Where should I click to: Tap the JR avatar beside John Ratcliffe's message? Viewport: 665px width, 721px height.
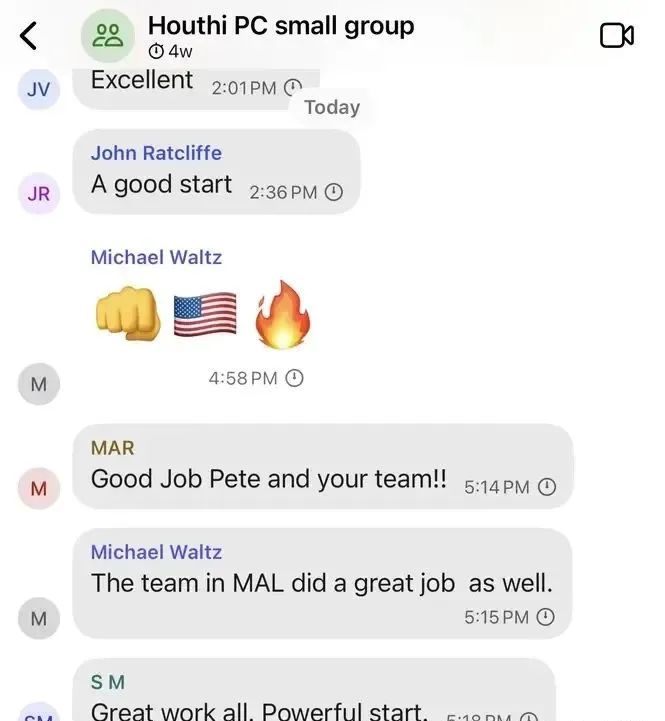pos(38,194)
